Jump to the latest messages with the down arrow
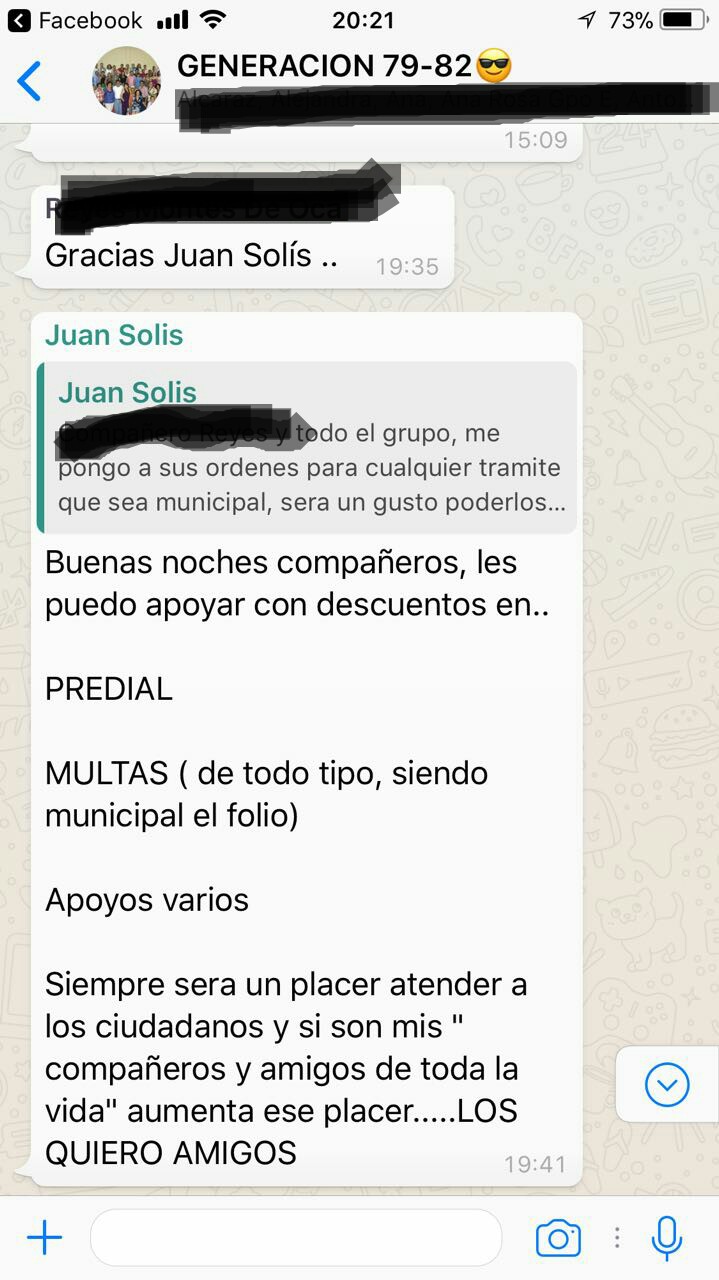 point(667,1085)
